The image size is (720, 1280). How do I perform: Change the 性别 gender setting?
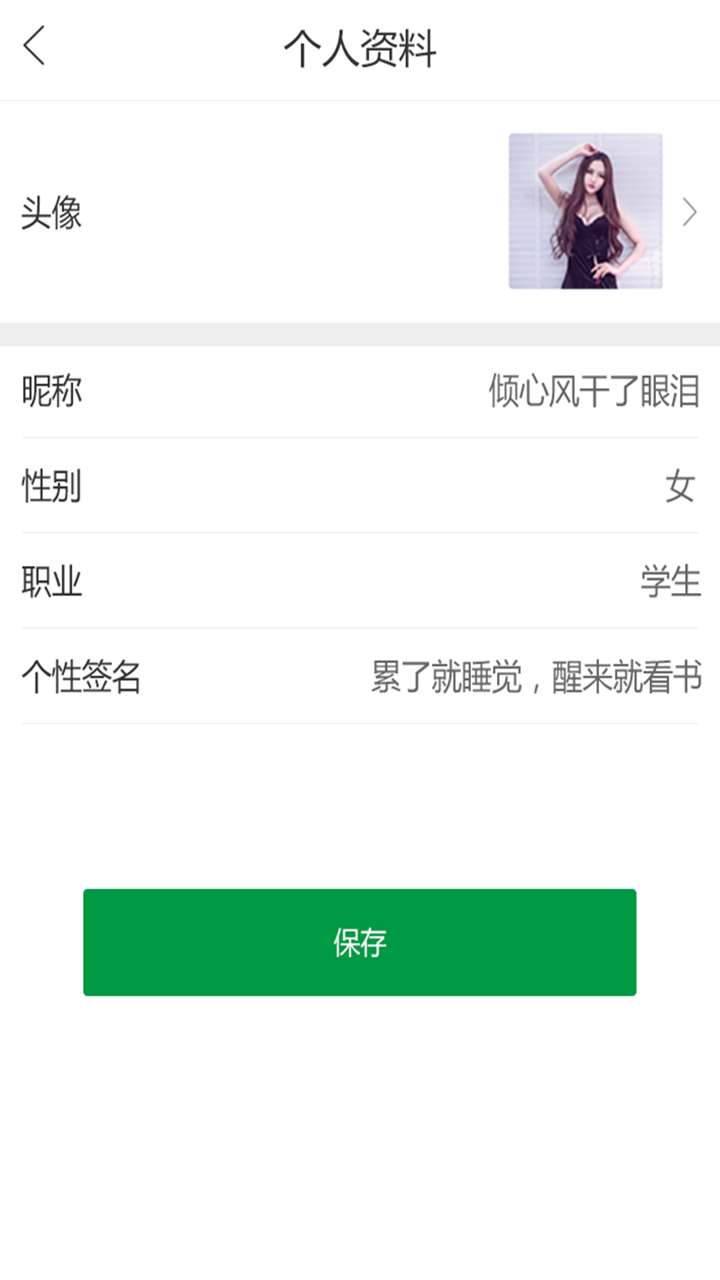(360, 487)
